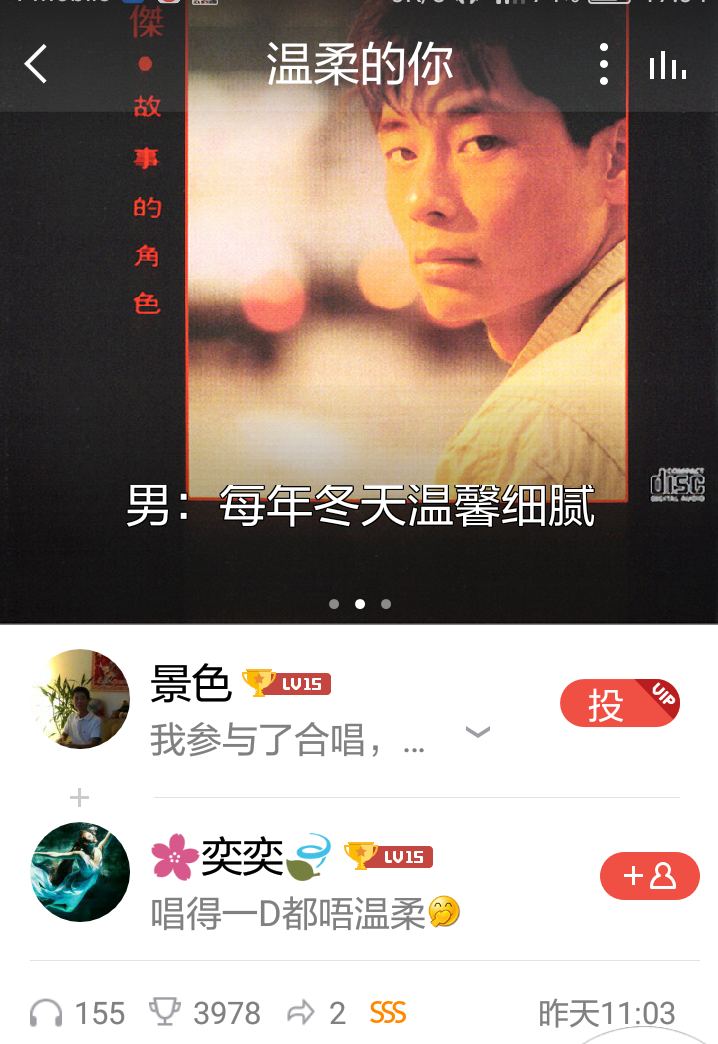Open the now-playing equalizer icon
The image size is (718, 1044).
coord(667,66)
